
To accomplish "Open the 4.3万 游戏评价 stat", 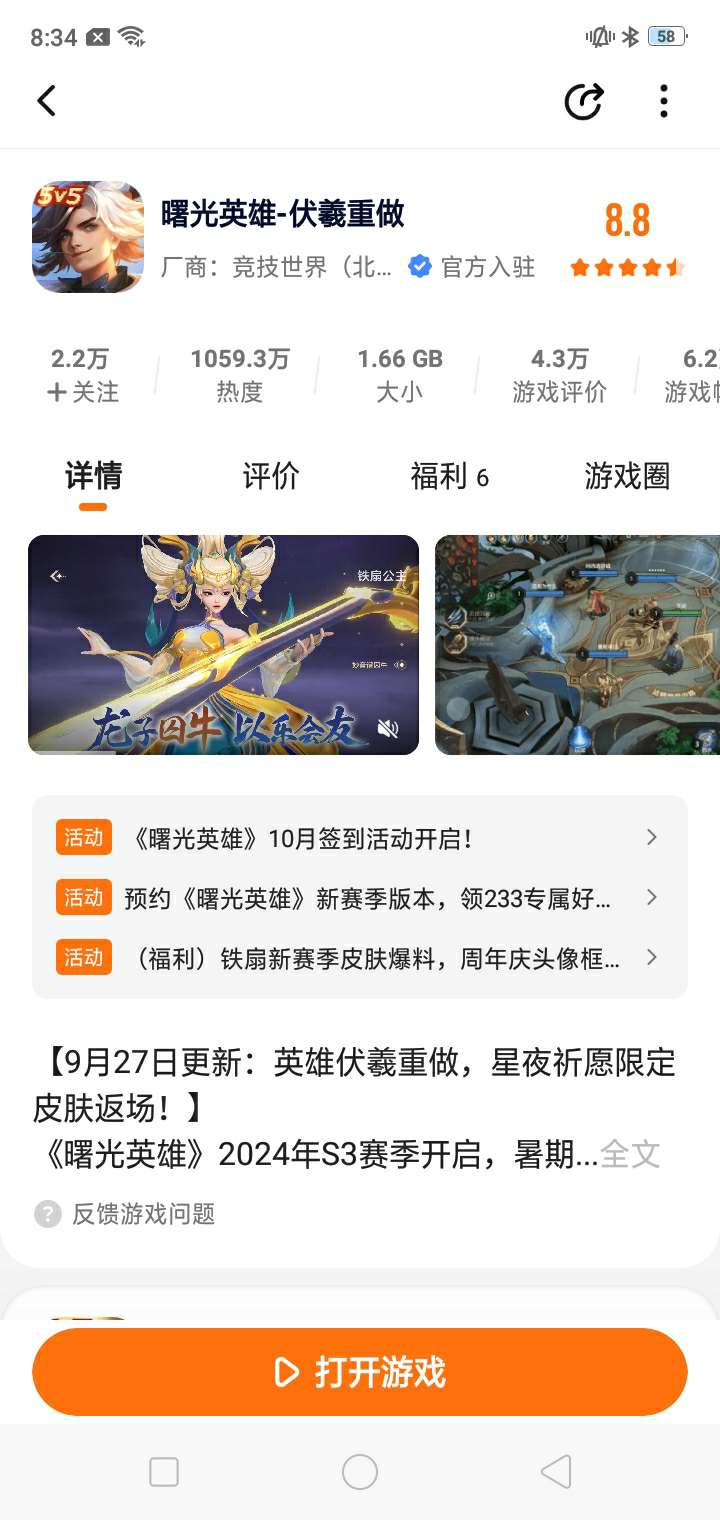I will pos(559,376).
